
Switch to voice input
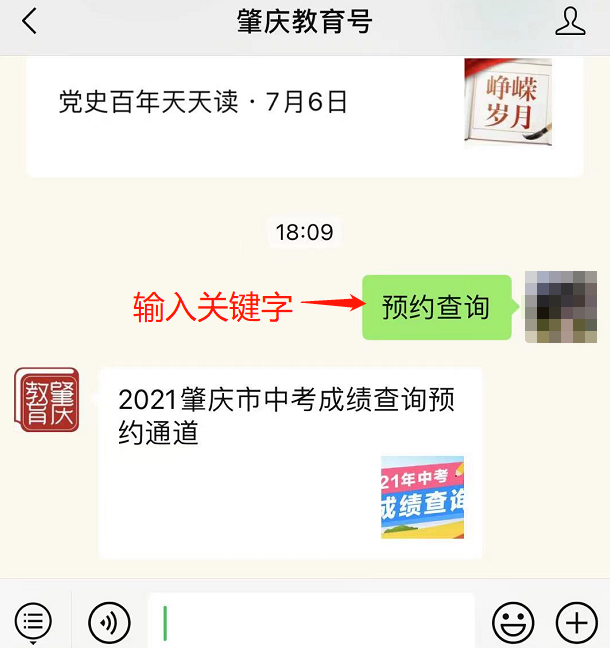pyautogui.click(x=109, y=623)
